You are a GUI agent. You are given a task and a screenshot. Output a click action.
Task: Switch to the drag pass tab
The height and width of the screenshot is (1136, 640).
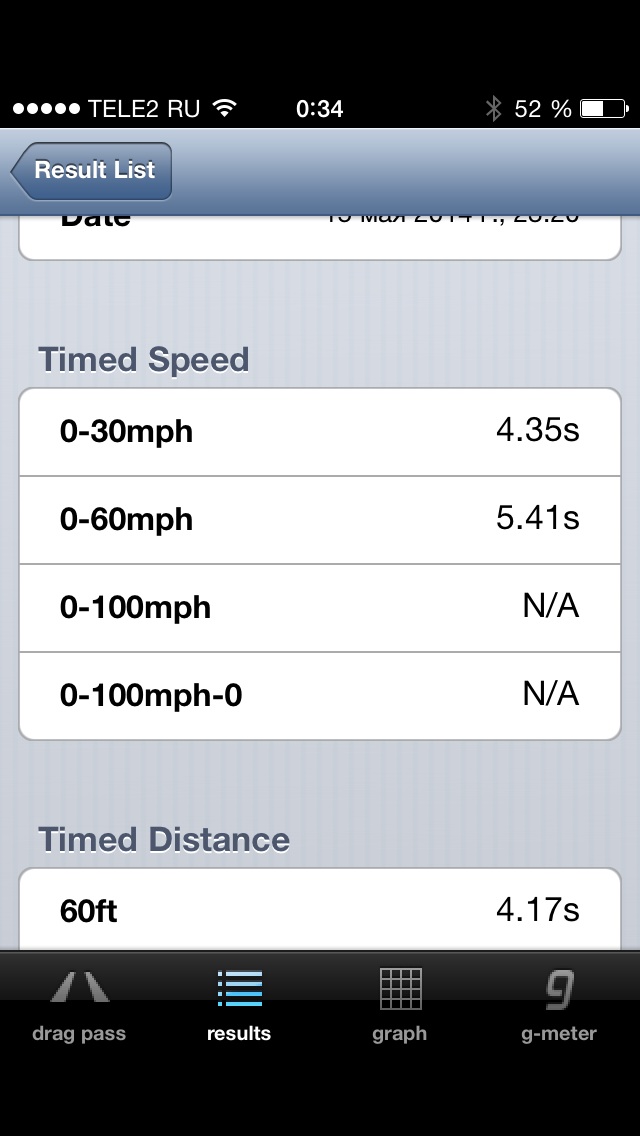[79, 1003]
